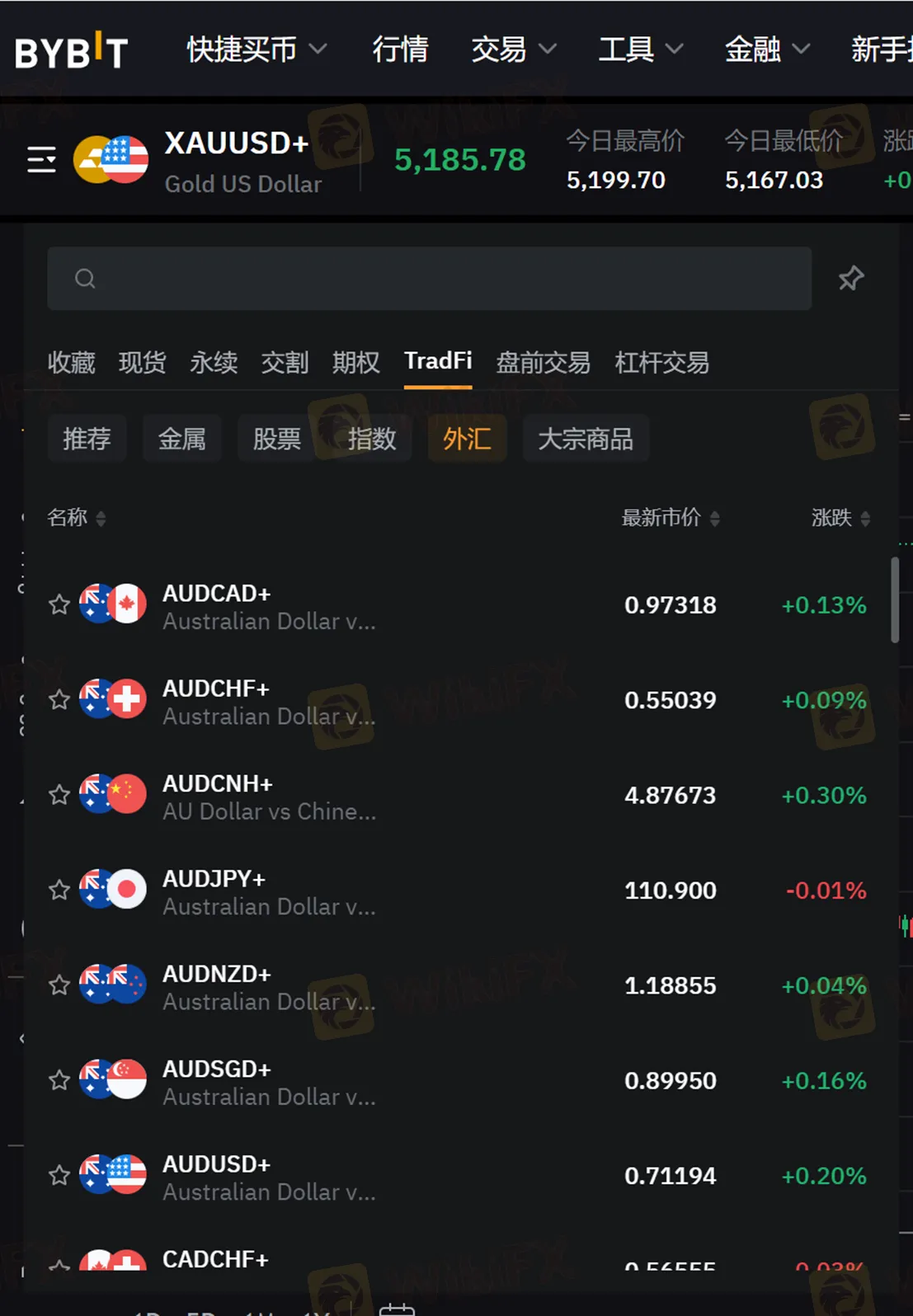Expand the 交易 menu
The width and height of the screenshot is (913, 1316).
pos(513,49)
